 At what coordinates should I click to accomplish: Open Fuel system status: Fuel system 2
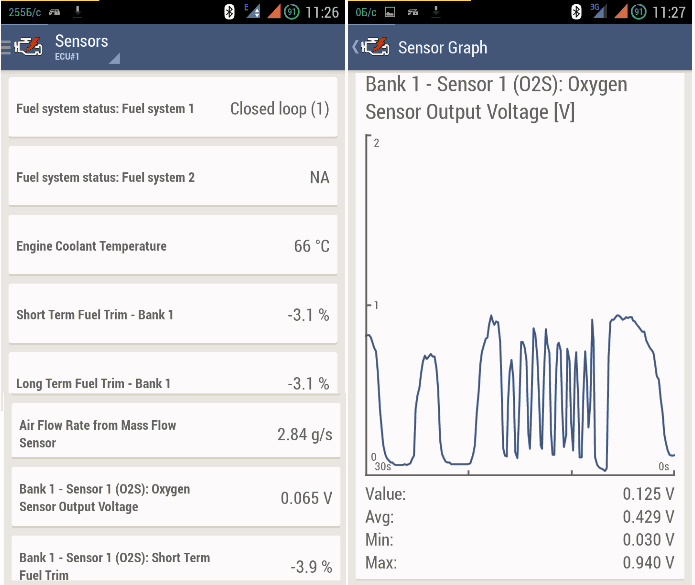click(x=172, y=177)
